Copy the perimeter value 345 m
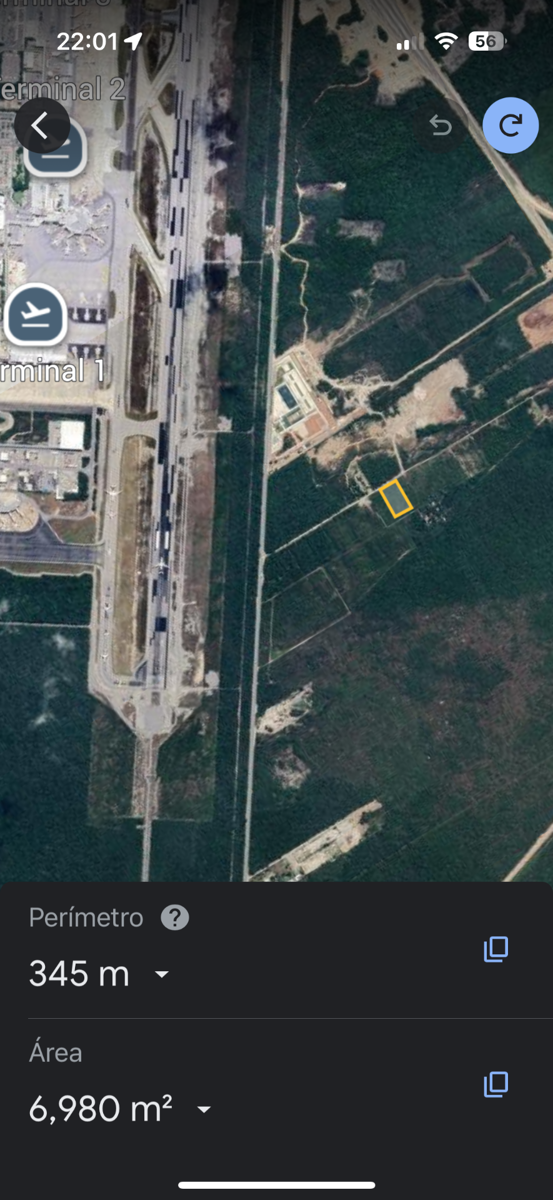 click(x=496, y=950)
